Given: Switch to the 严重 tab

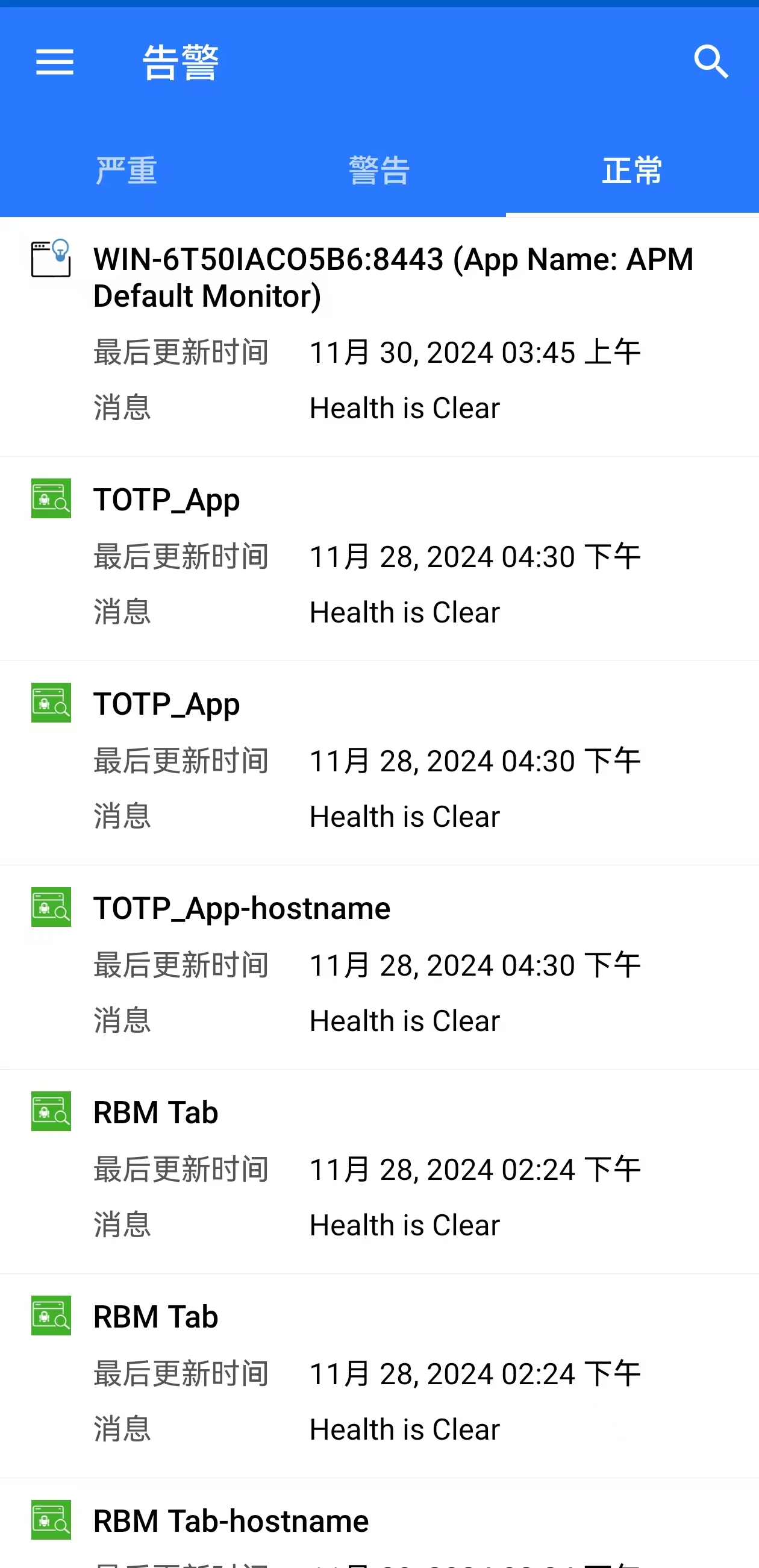Looking at the screenshot, I should coord(126,171).
